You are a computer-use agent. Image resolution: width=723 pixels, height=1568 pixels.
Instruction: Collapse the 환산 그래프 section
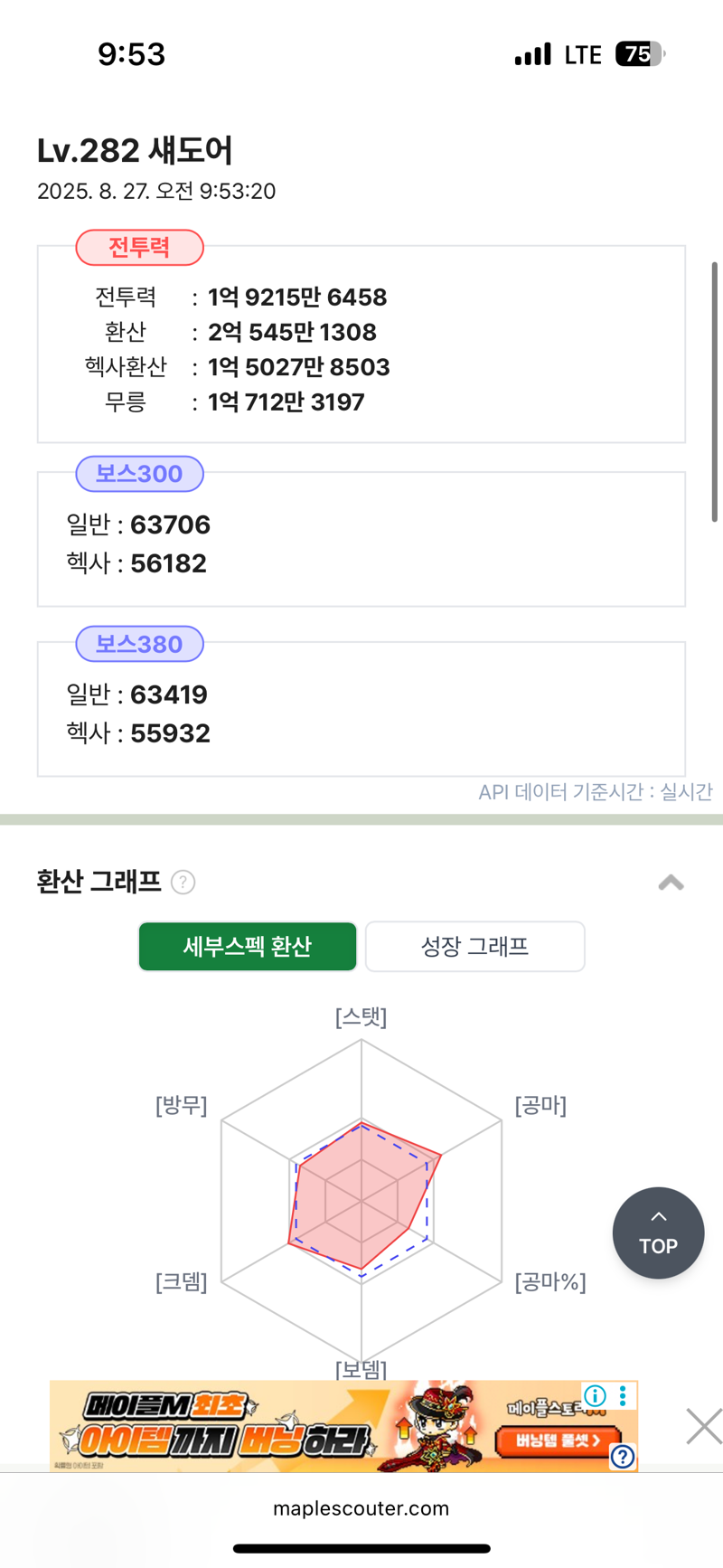[671, 883]
